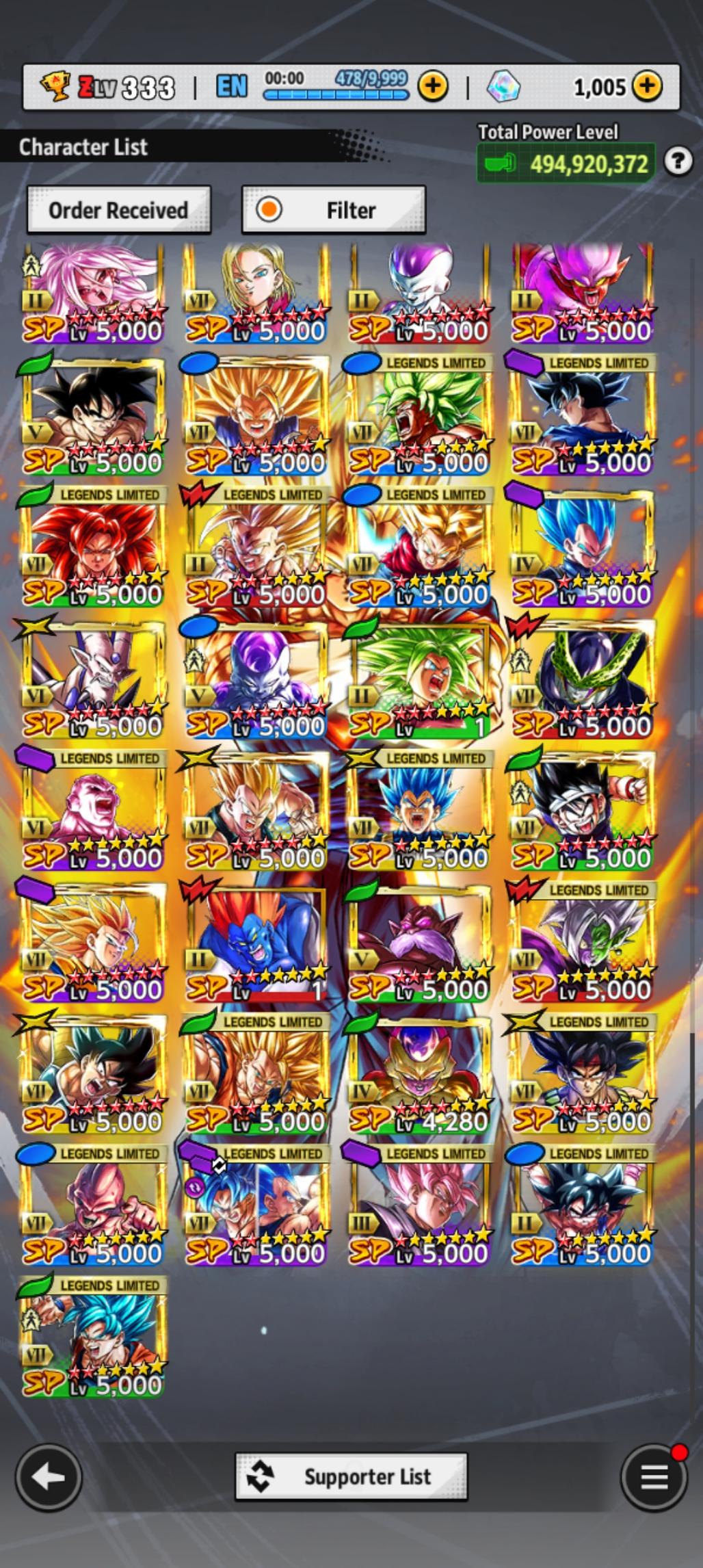
Task: Select the Zamasu Legends Limited card
Action: (583, 942)
